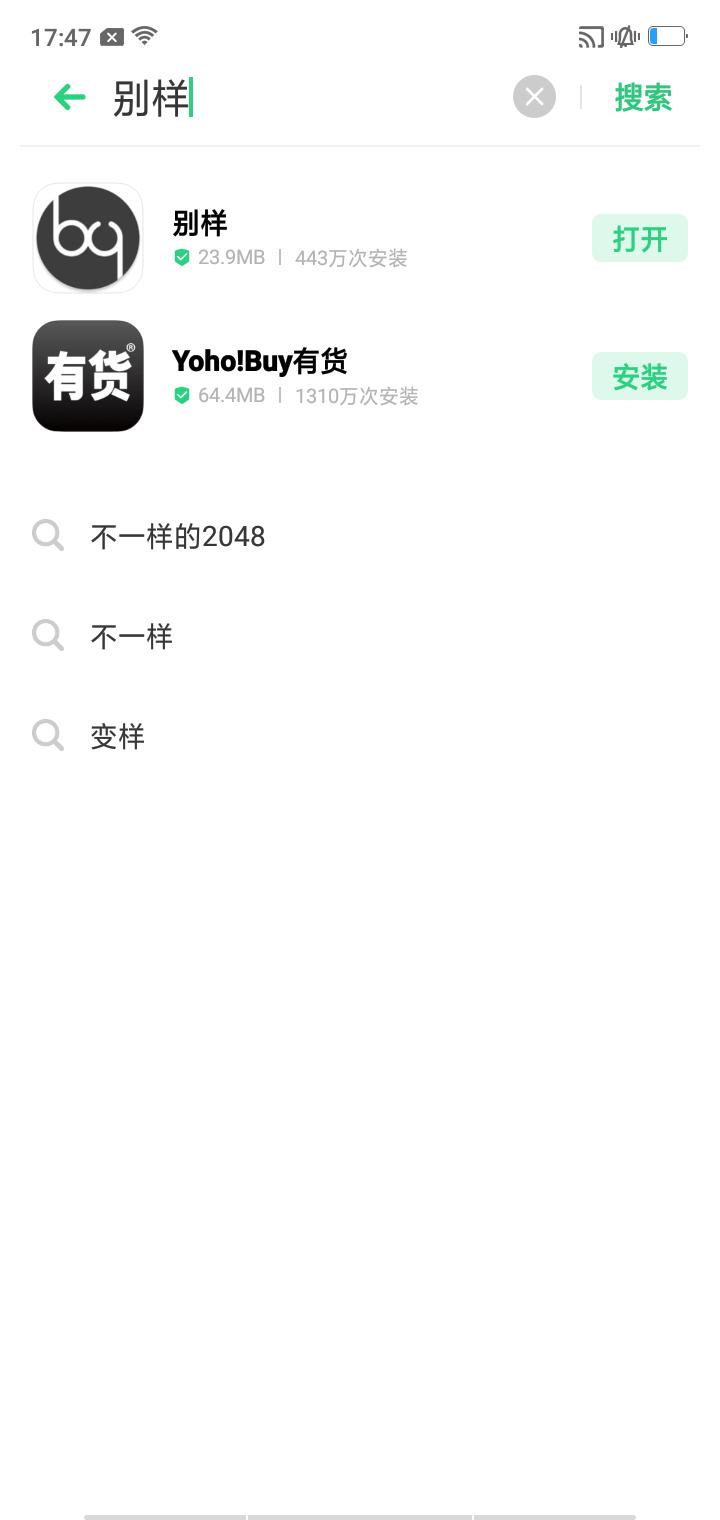Tap the magnifier icon beside 不一样
The image size is (720, 1520).
tap(48, 636)
